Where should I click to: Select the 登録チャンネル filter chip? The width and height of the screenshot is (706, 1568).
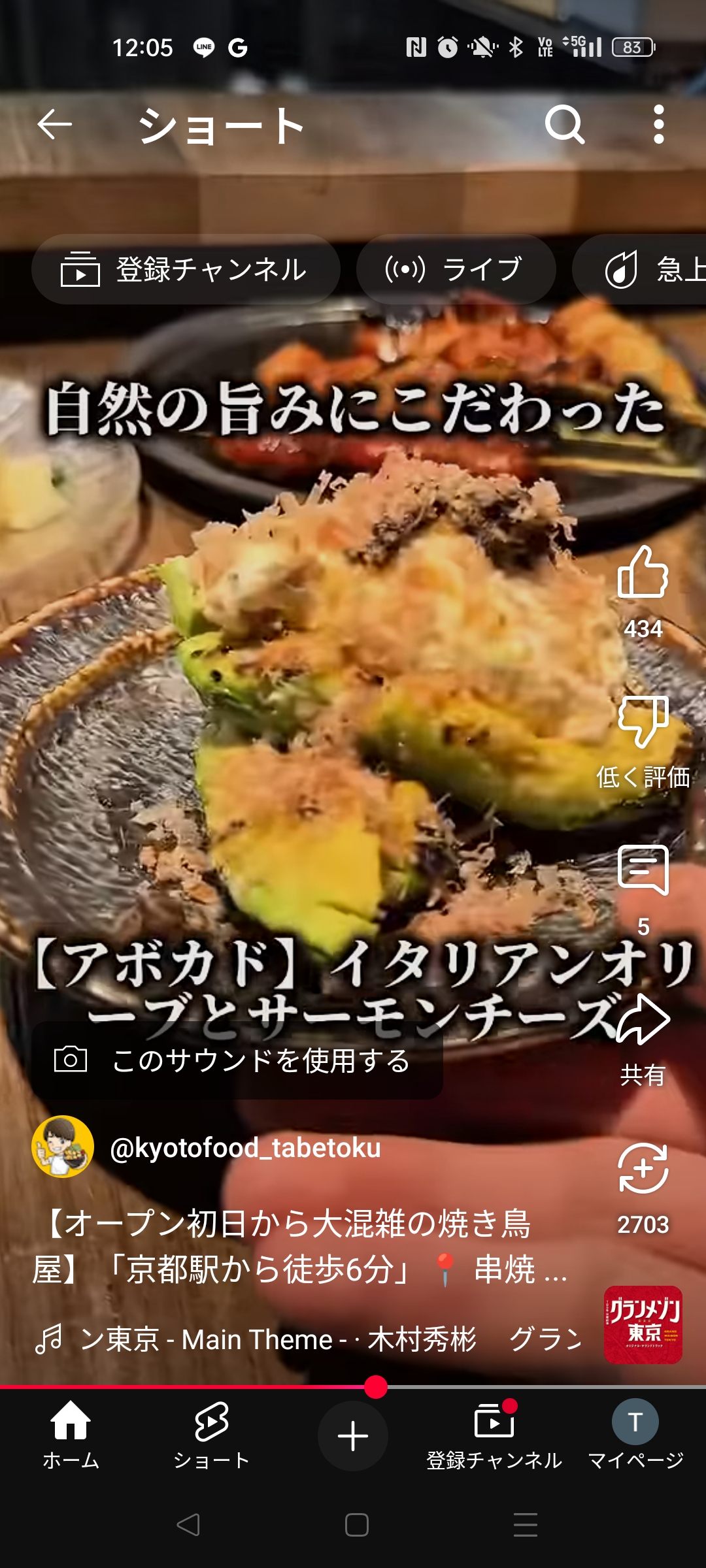186,269
